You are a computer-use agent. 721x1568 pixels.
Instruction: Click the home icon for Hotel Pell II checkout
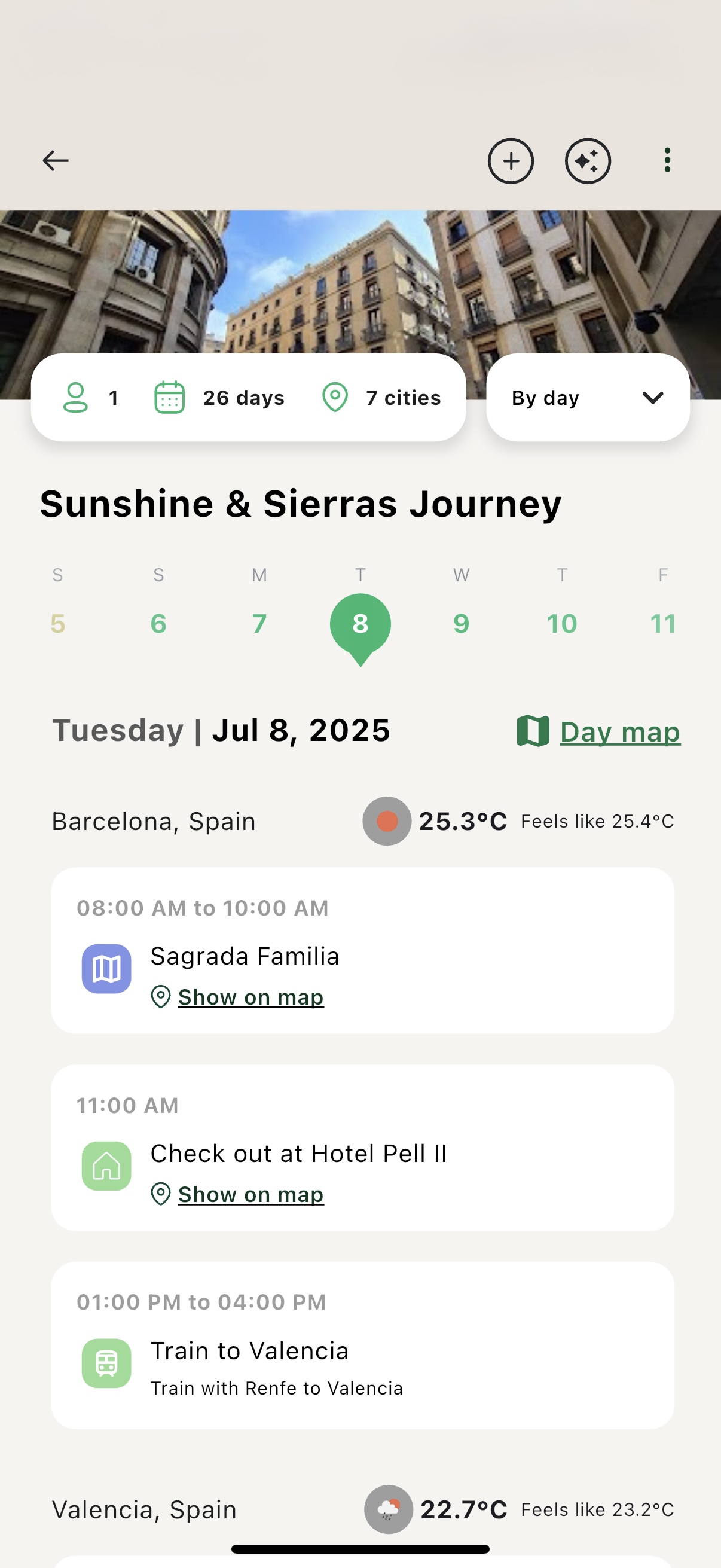coord(106,1166)
